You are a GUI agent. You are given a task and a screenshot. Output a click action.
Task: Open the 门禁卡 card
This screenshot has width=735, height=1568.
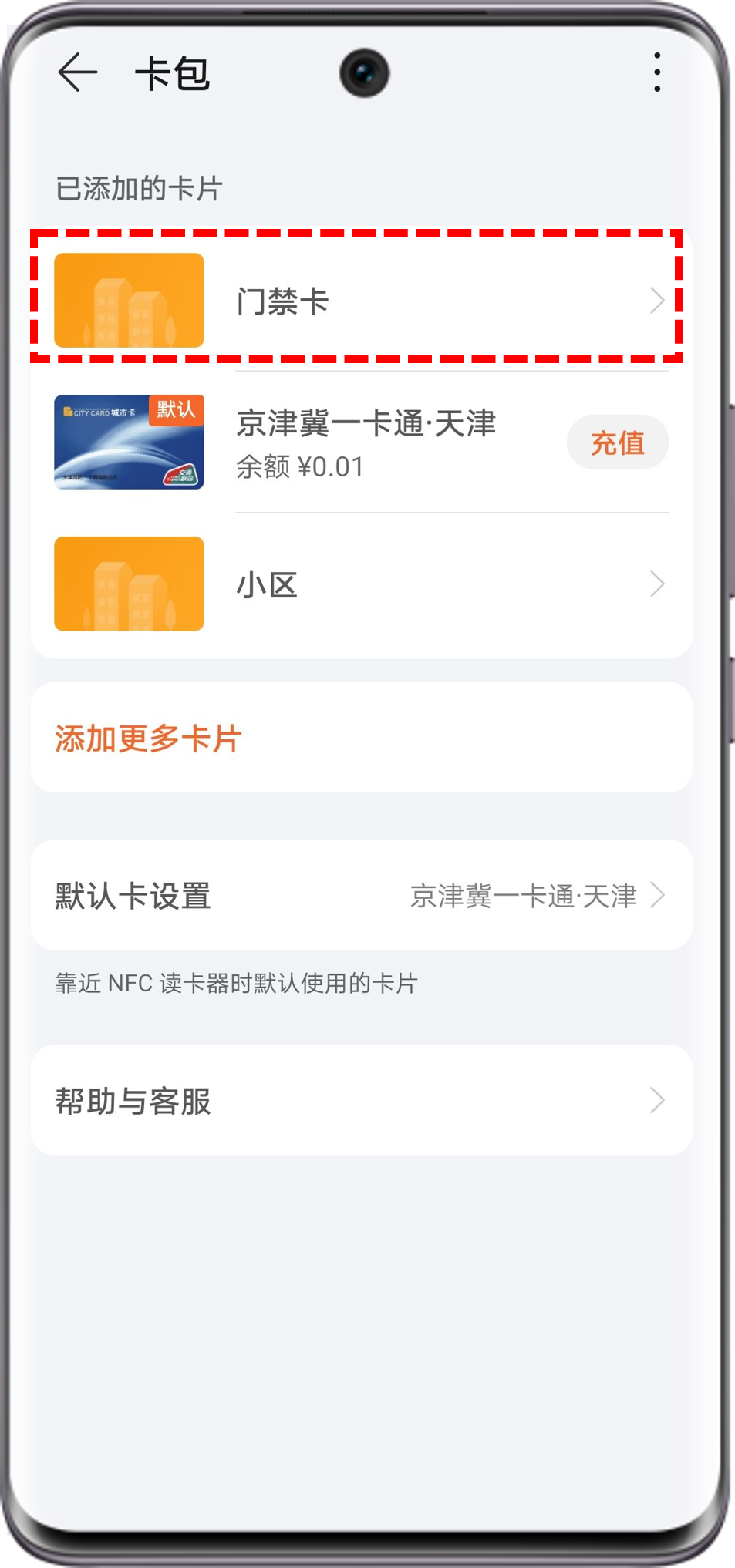tap(359, 300)
